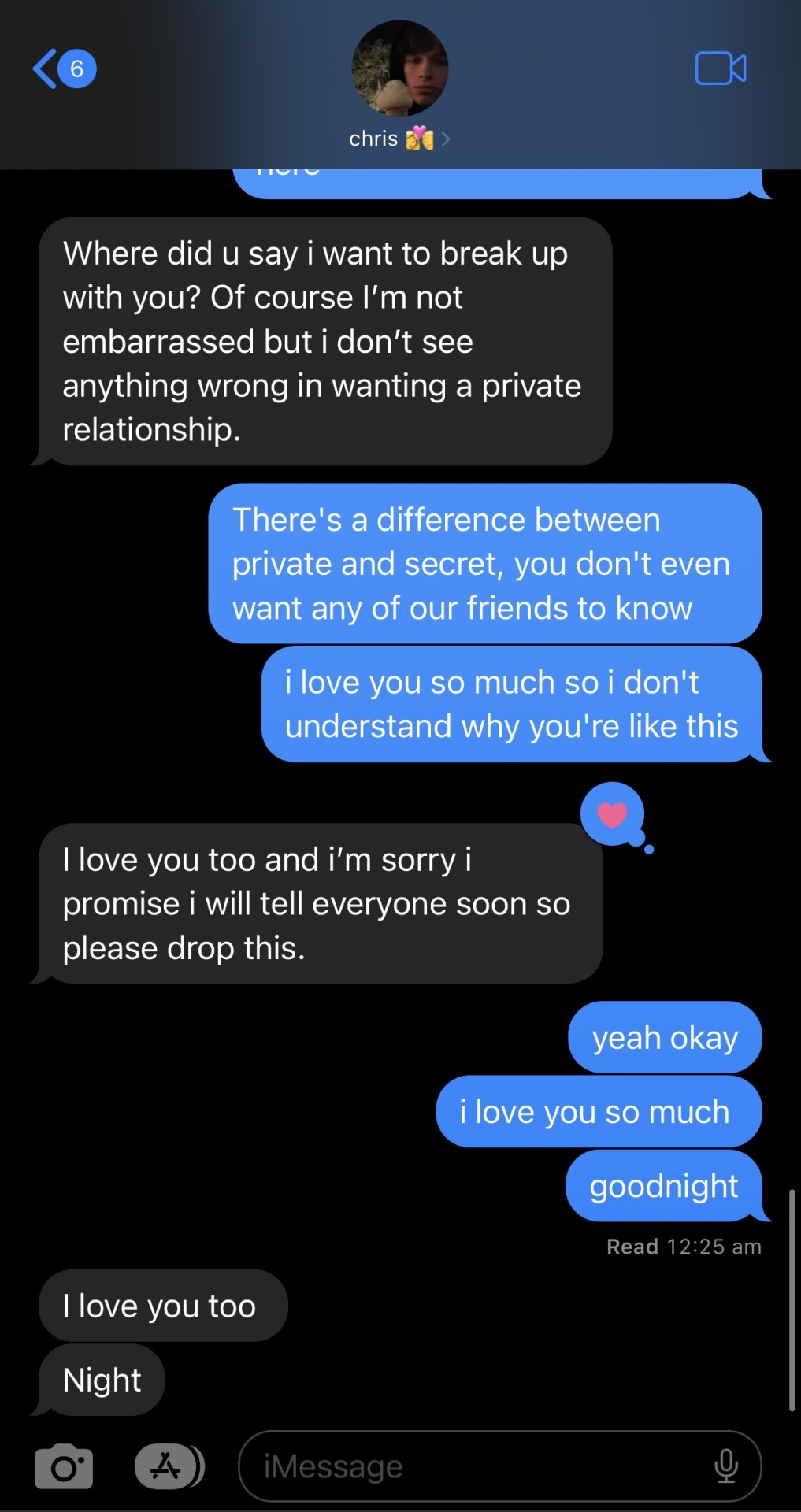
Task: Open the camera to attach a photo
Action: pyautogui.click(x=64, y=1466)
